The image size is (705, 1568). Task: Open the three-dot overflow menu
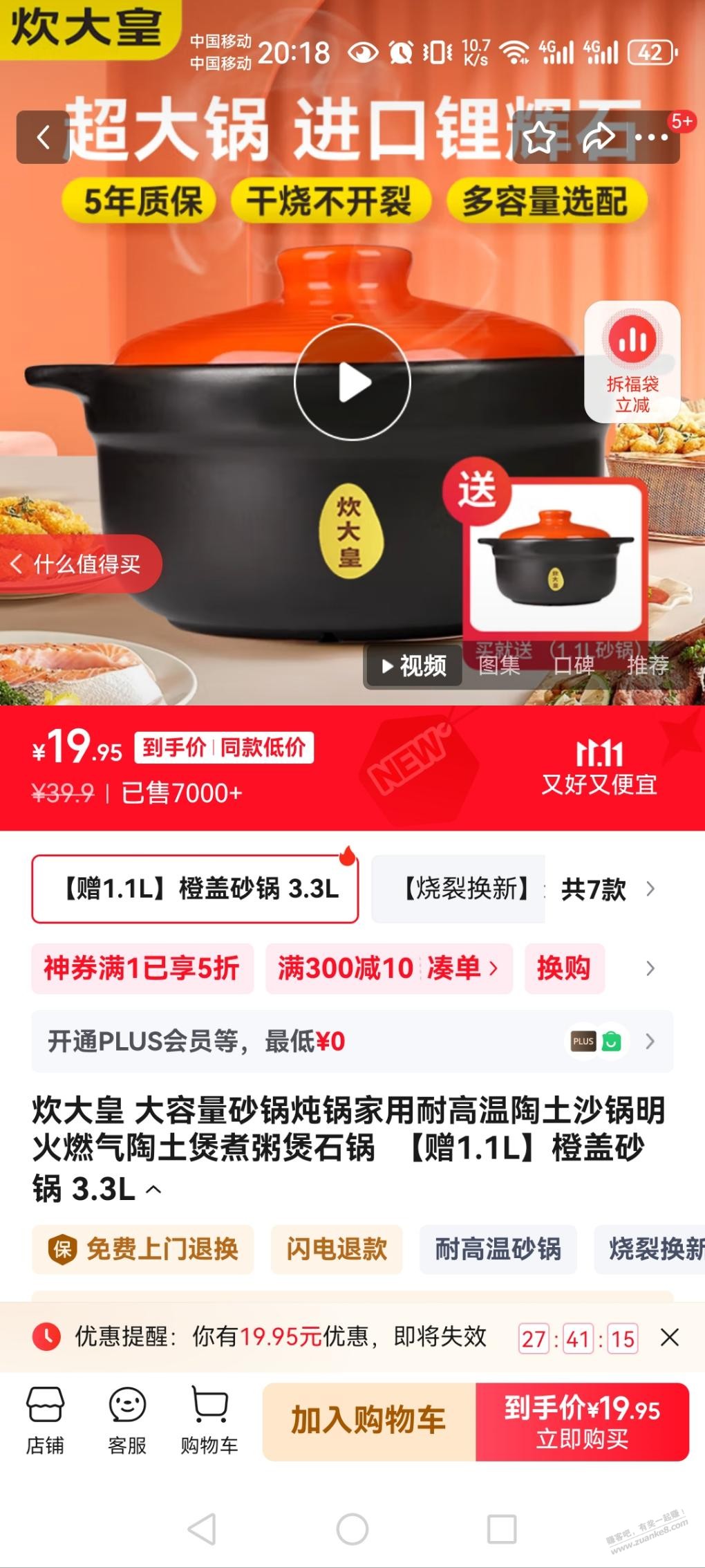pyautogui.click(x=651, y=138)
